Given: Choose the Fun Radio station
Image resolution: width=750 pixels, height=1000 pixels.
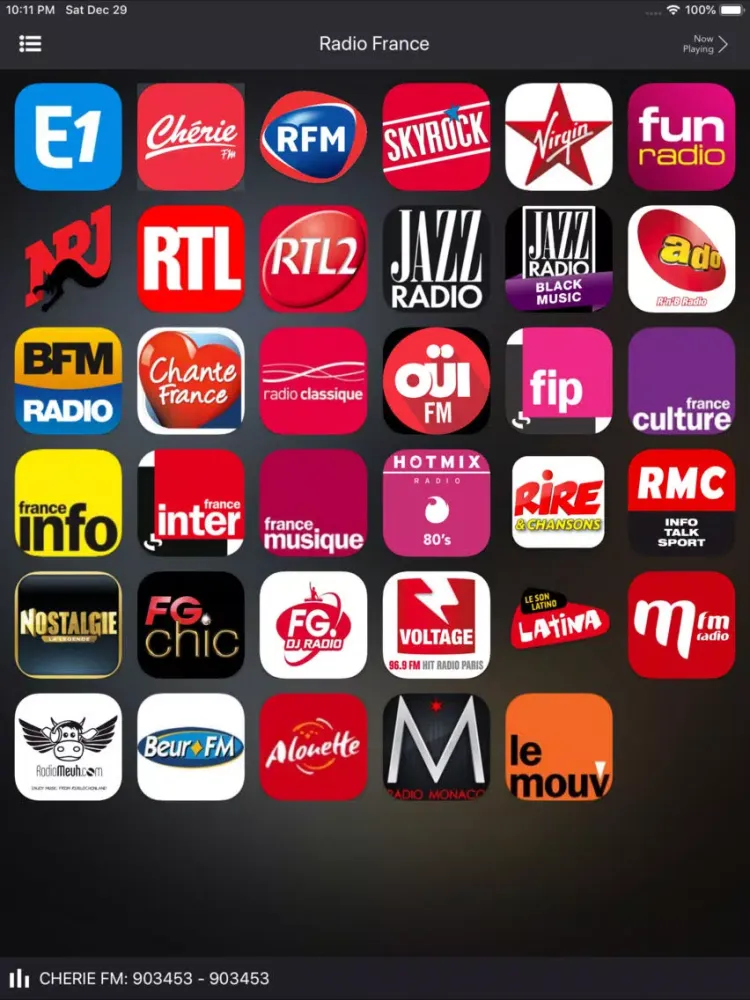Looking at the screenshot, I should coord(681,137).
